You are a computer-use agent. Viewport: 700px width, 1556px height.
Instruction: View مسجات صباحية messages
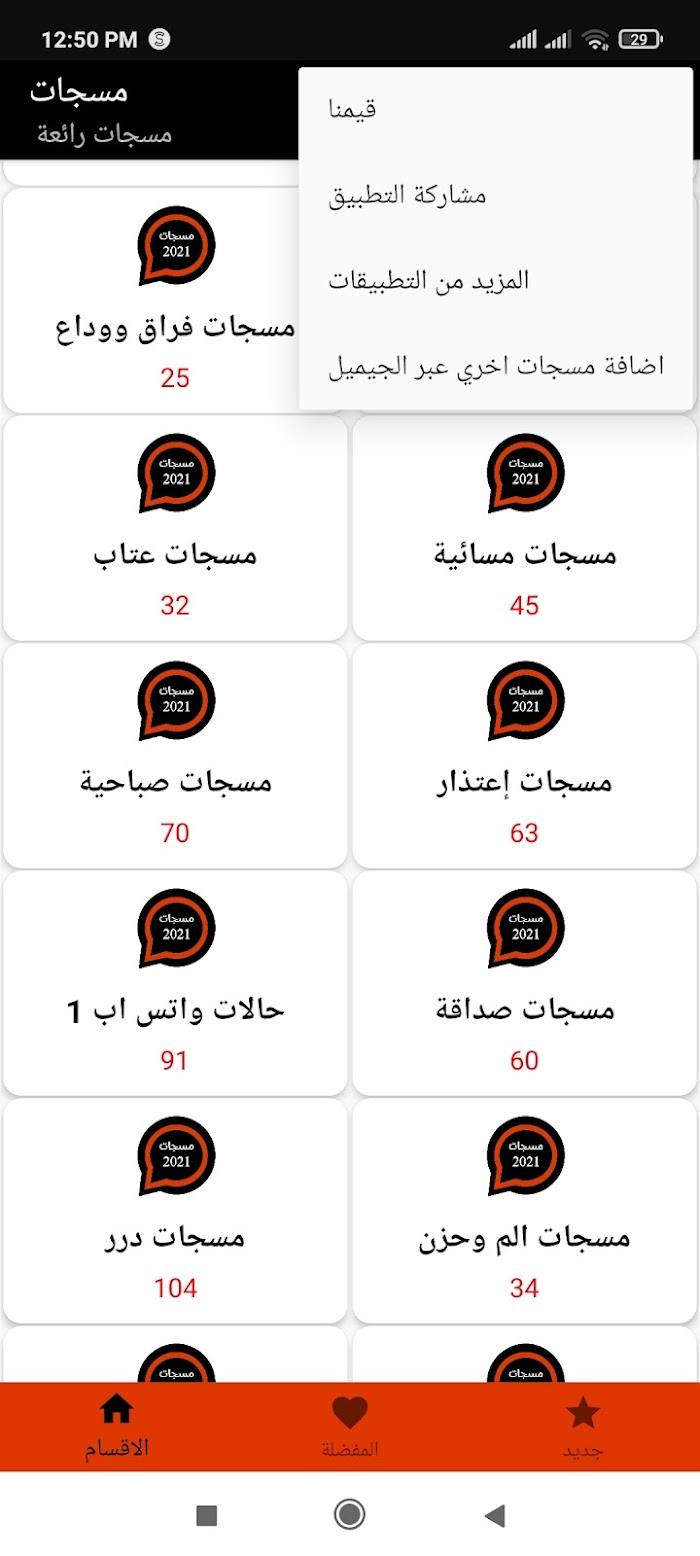point(175,755)
